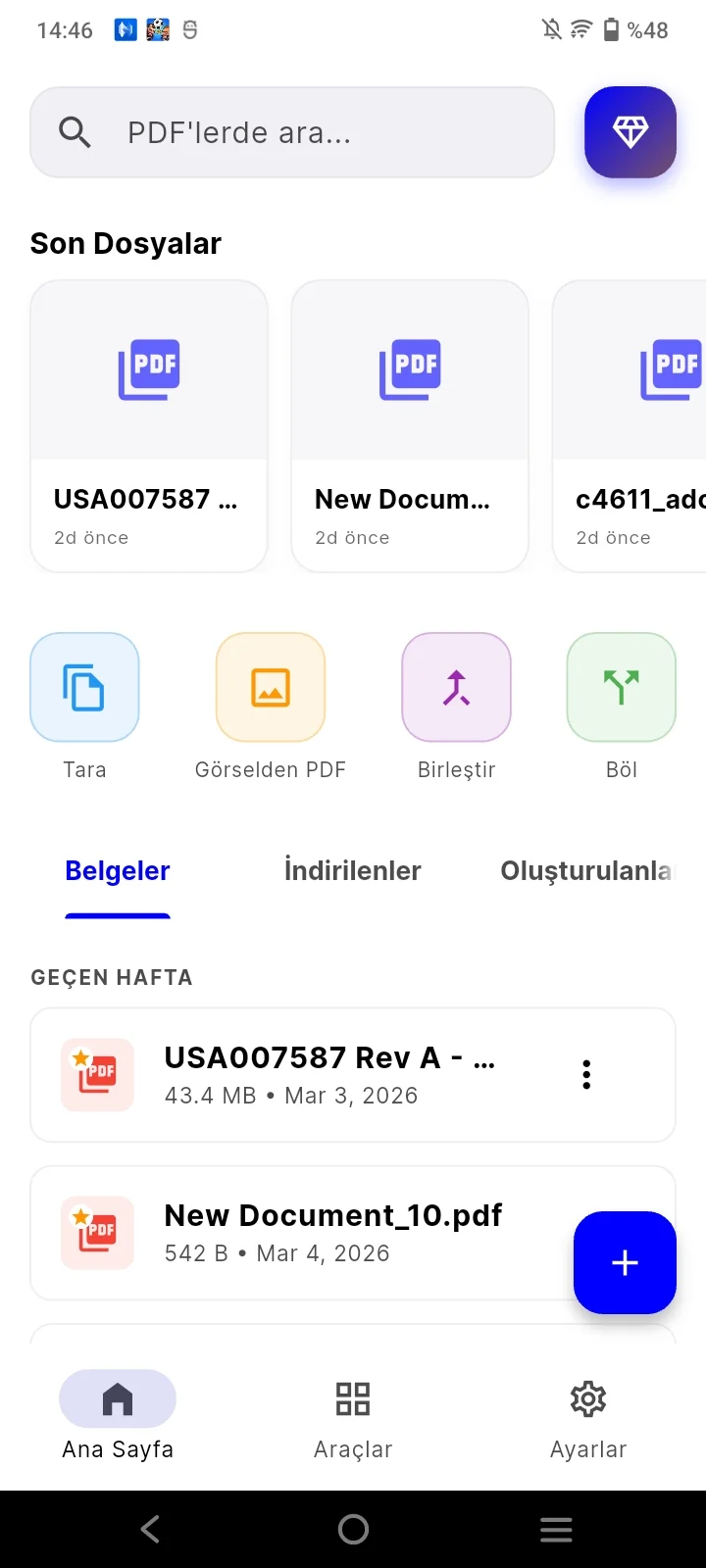
Task: Open the Oluşturulanlar tab
Action: pos(589,871)
